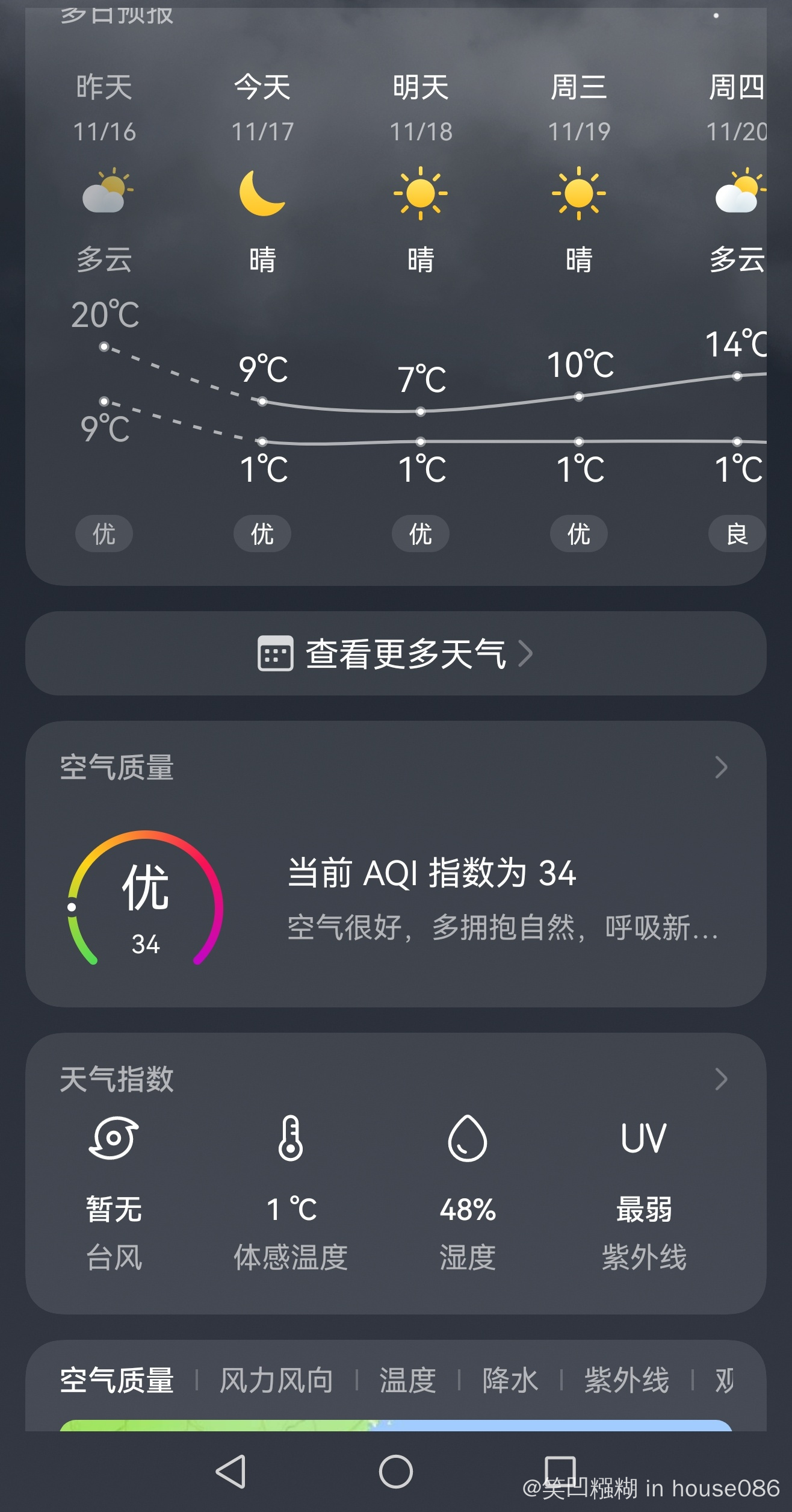Expand the 空气质量 card chevron

click(721, 767)
